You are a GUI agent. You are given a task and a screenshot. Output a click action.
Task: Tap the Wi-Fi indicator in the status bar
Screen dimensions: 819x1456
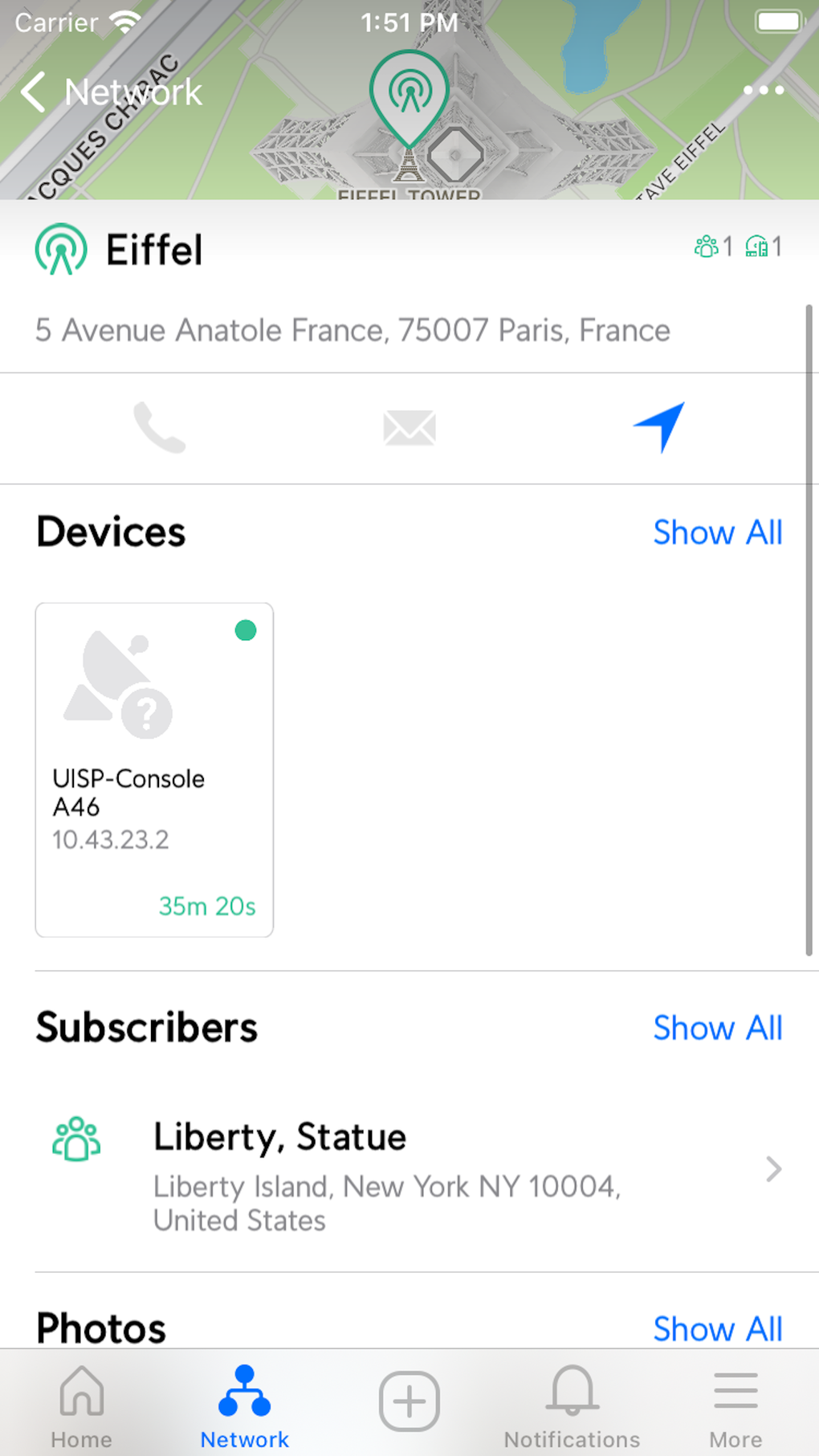(124, 22)
